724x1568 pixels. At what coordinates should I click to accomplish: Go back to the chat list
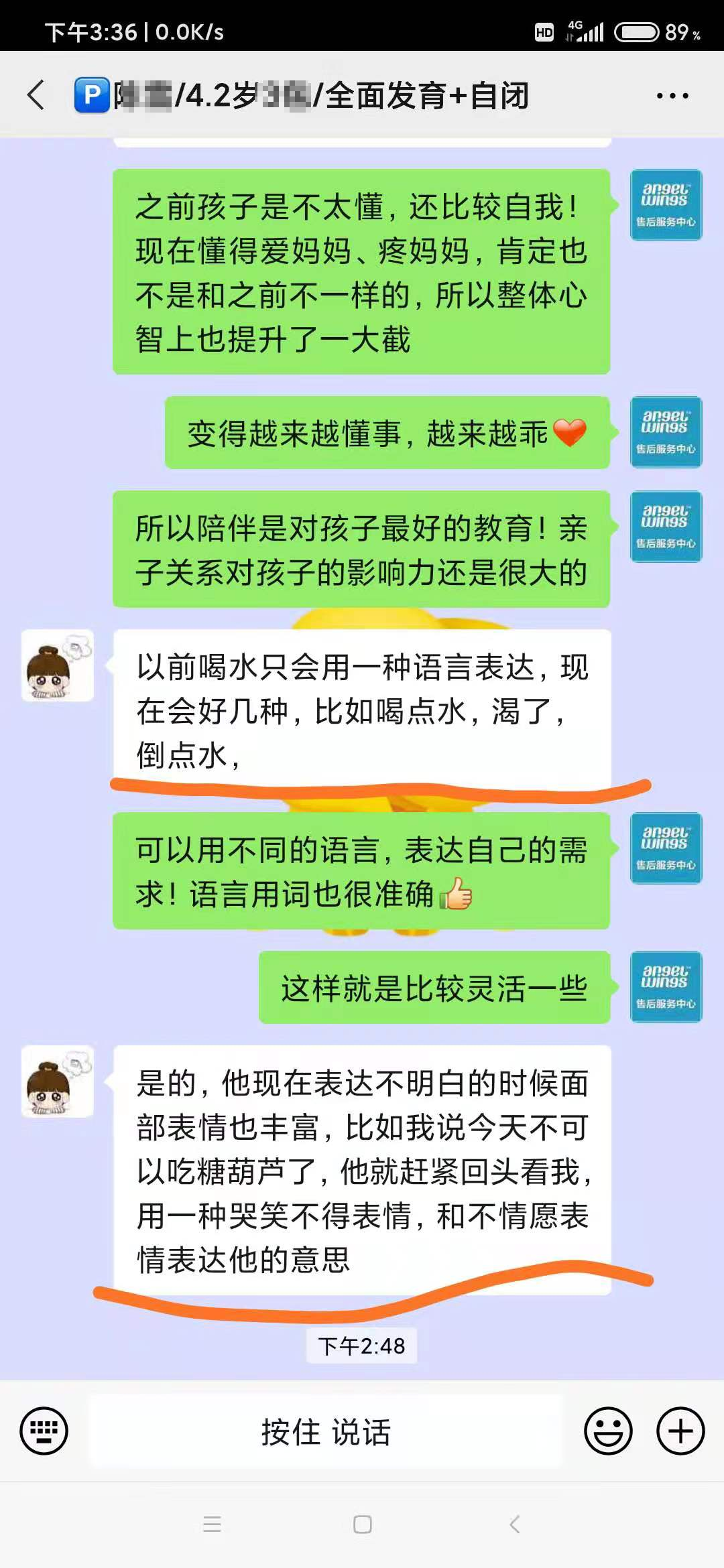coord(36,95)
